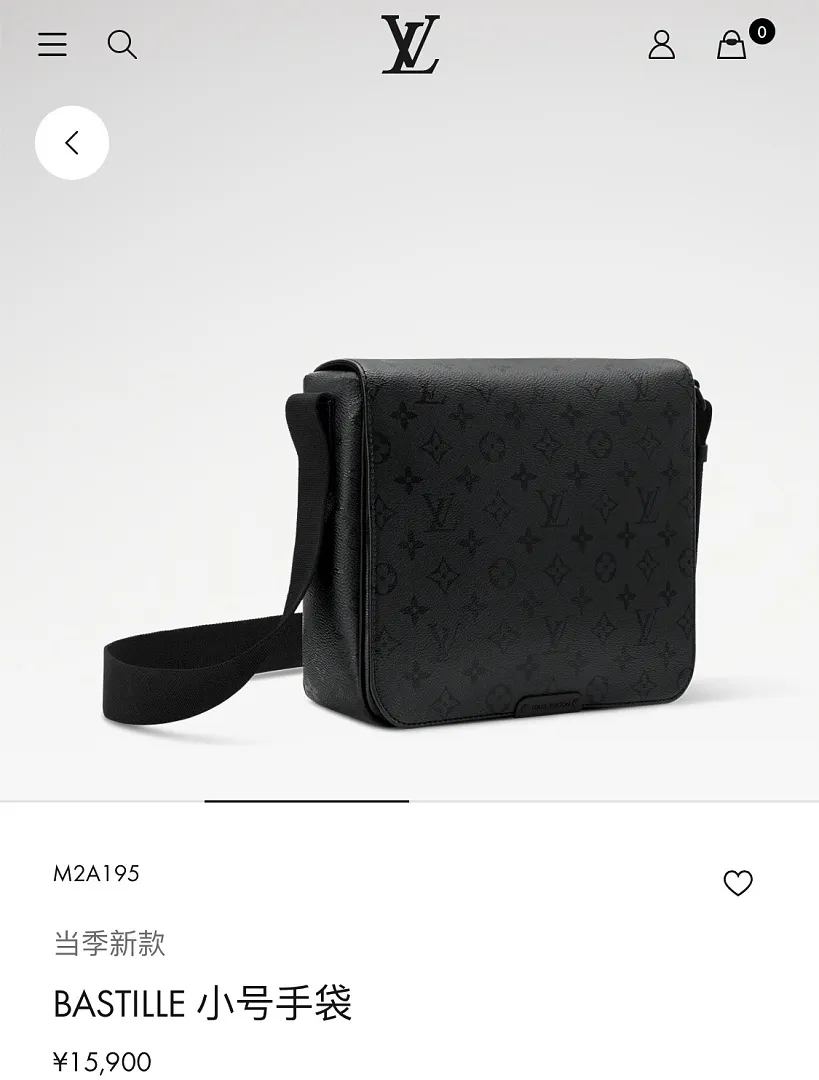Open the search magnifier
The width and height of the screenshot is (819, 1080).
click(x=122, y=45)
